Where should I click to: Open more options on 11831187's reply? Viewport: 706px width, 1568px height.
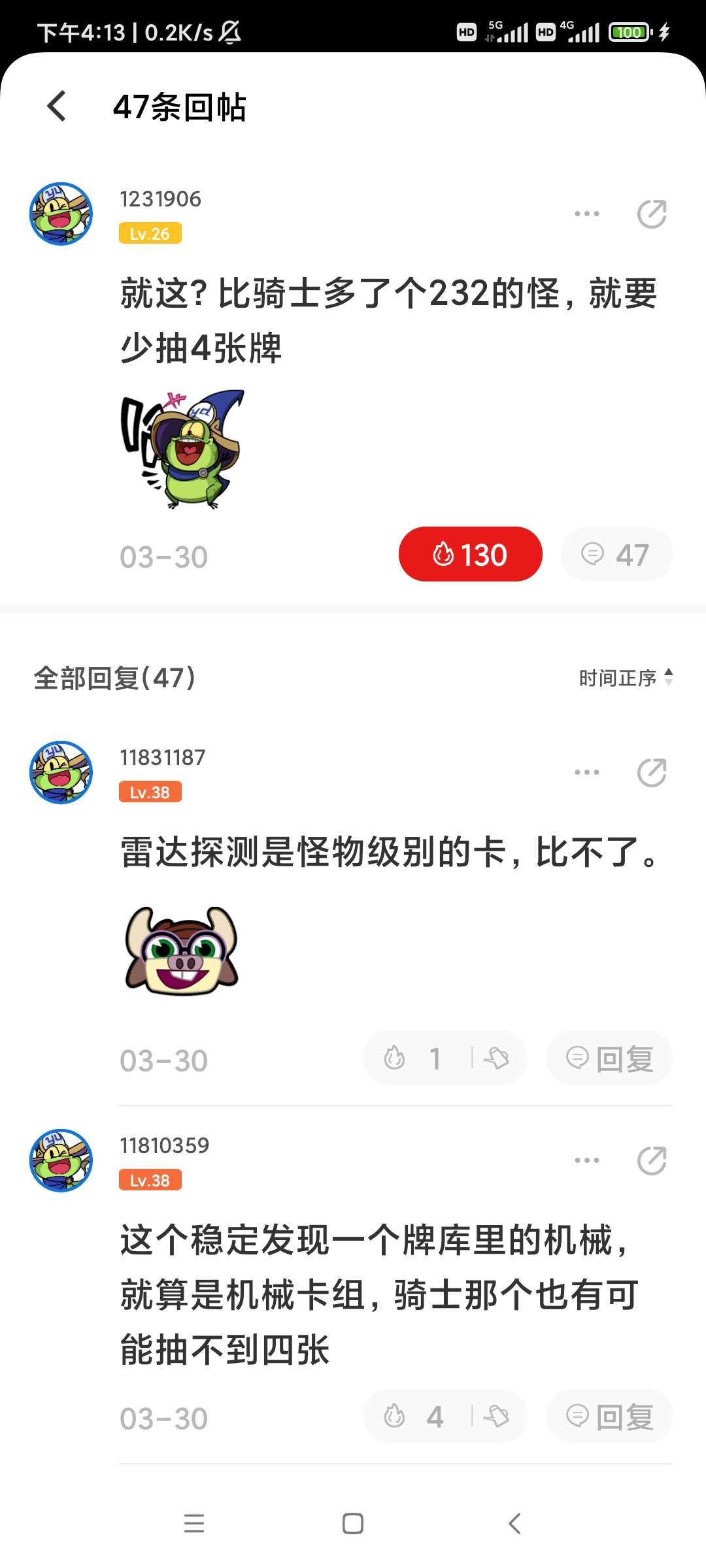pyautogui.click(x=586, y=772)
